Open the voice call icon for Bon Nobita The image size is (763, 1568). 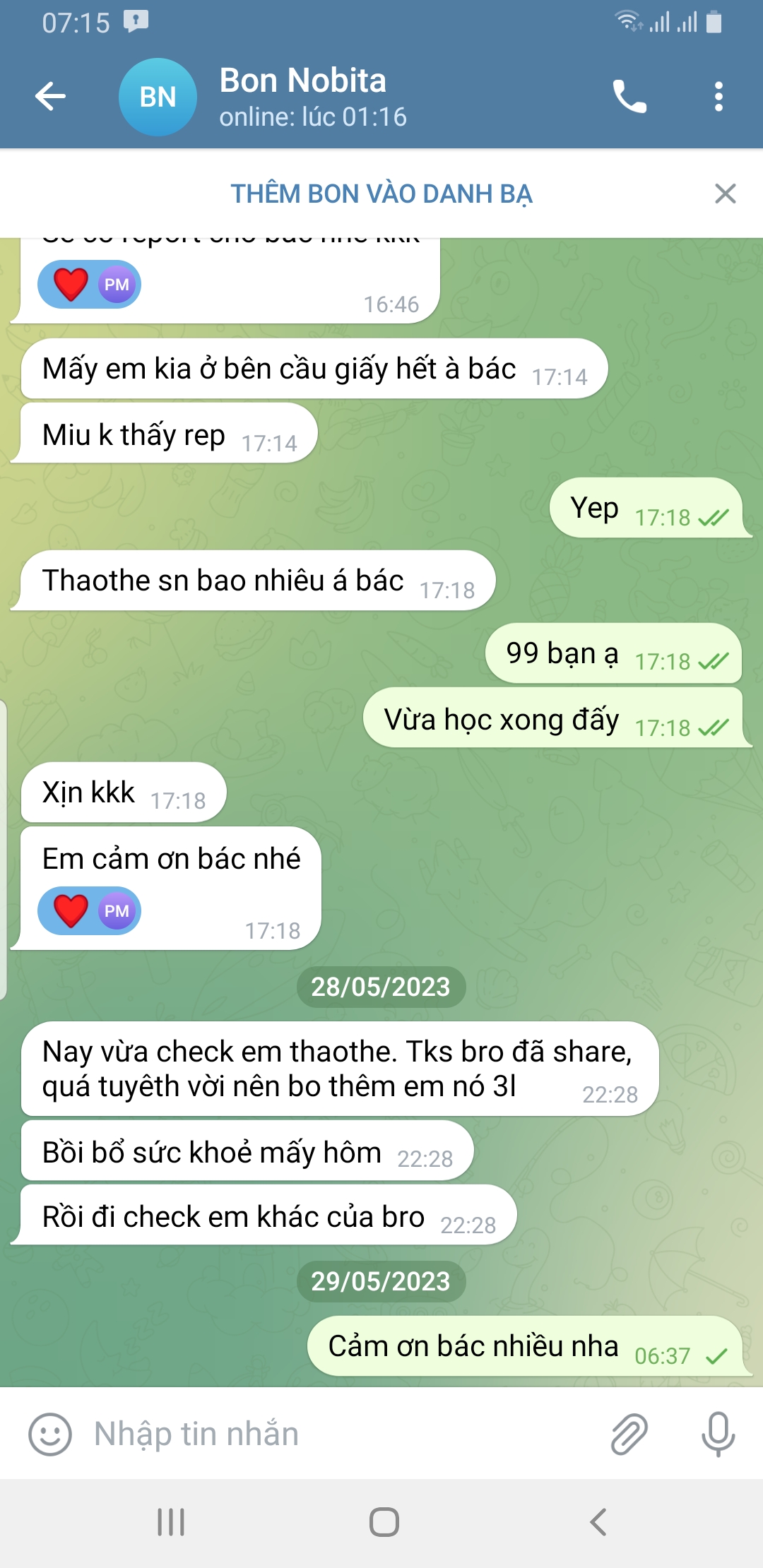pos(628,97)
